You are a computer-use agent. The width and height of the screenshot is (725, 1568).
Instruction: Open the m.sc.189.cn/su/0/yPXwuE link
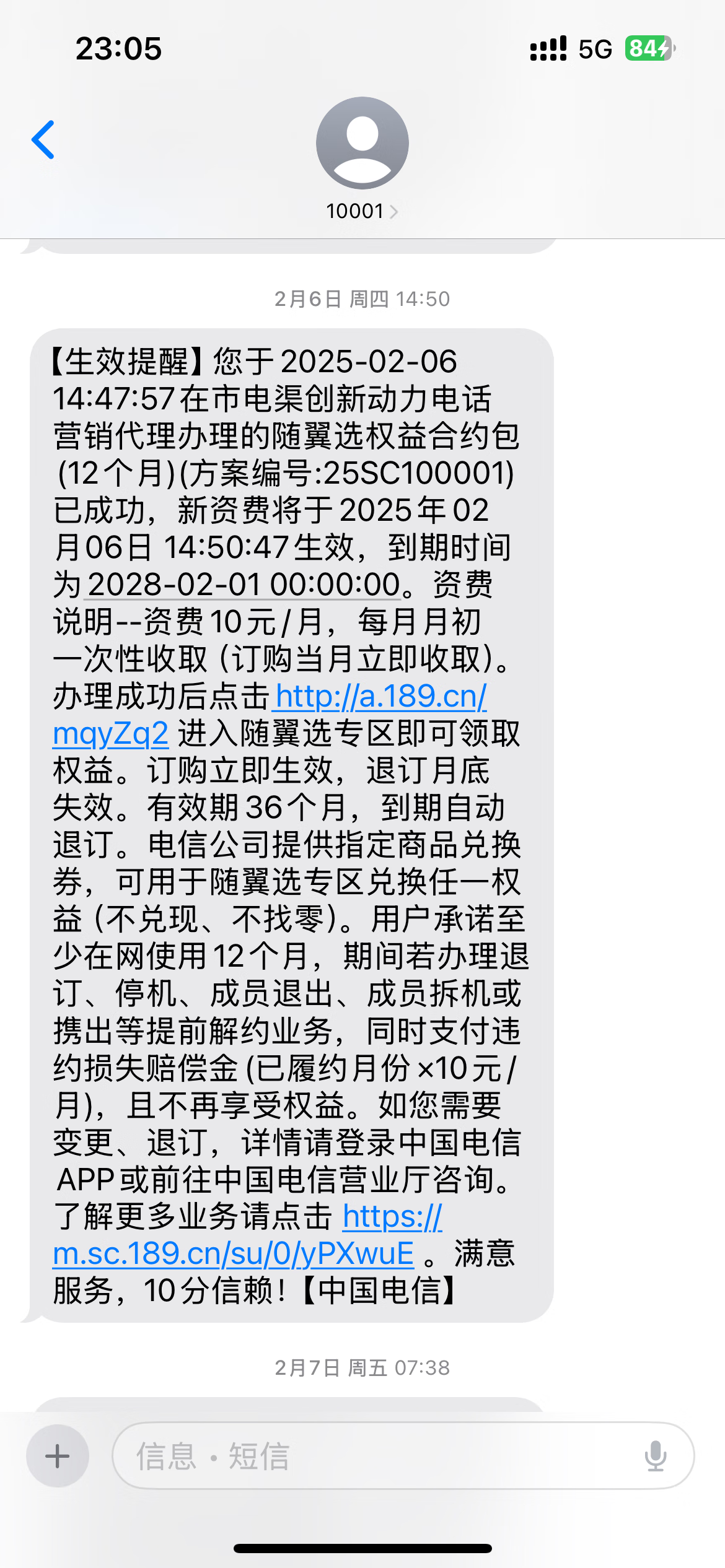click(233, 1254)
